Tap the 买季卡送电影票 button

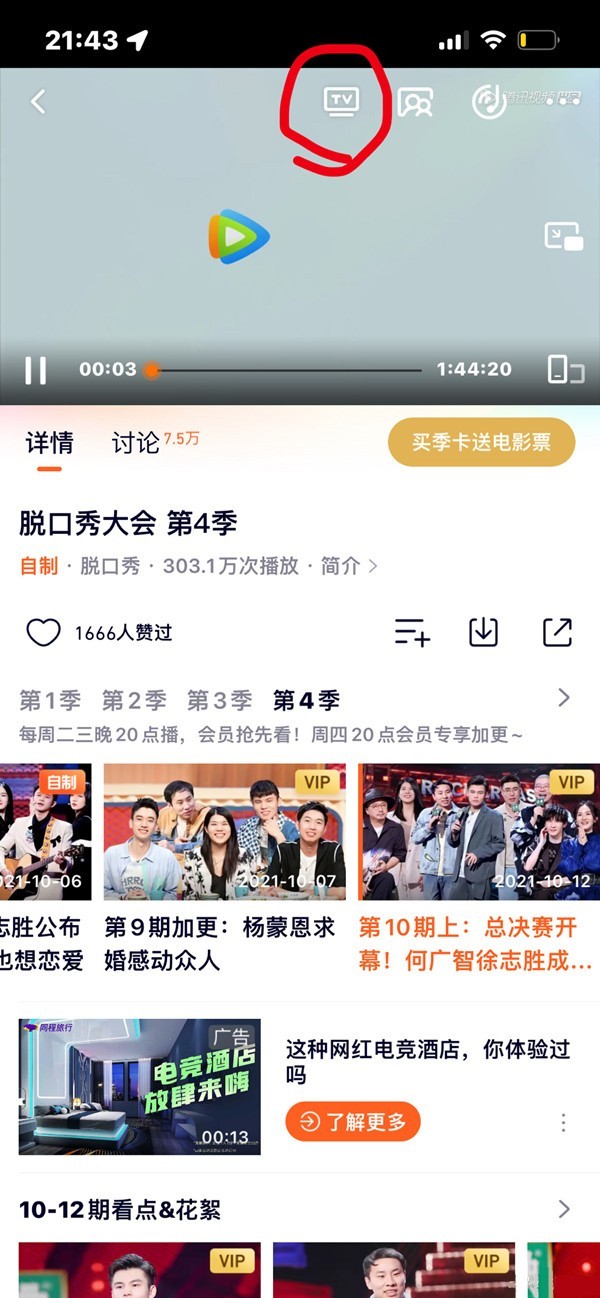pos(481,442)
